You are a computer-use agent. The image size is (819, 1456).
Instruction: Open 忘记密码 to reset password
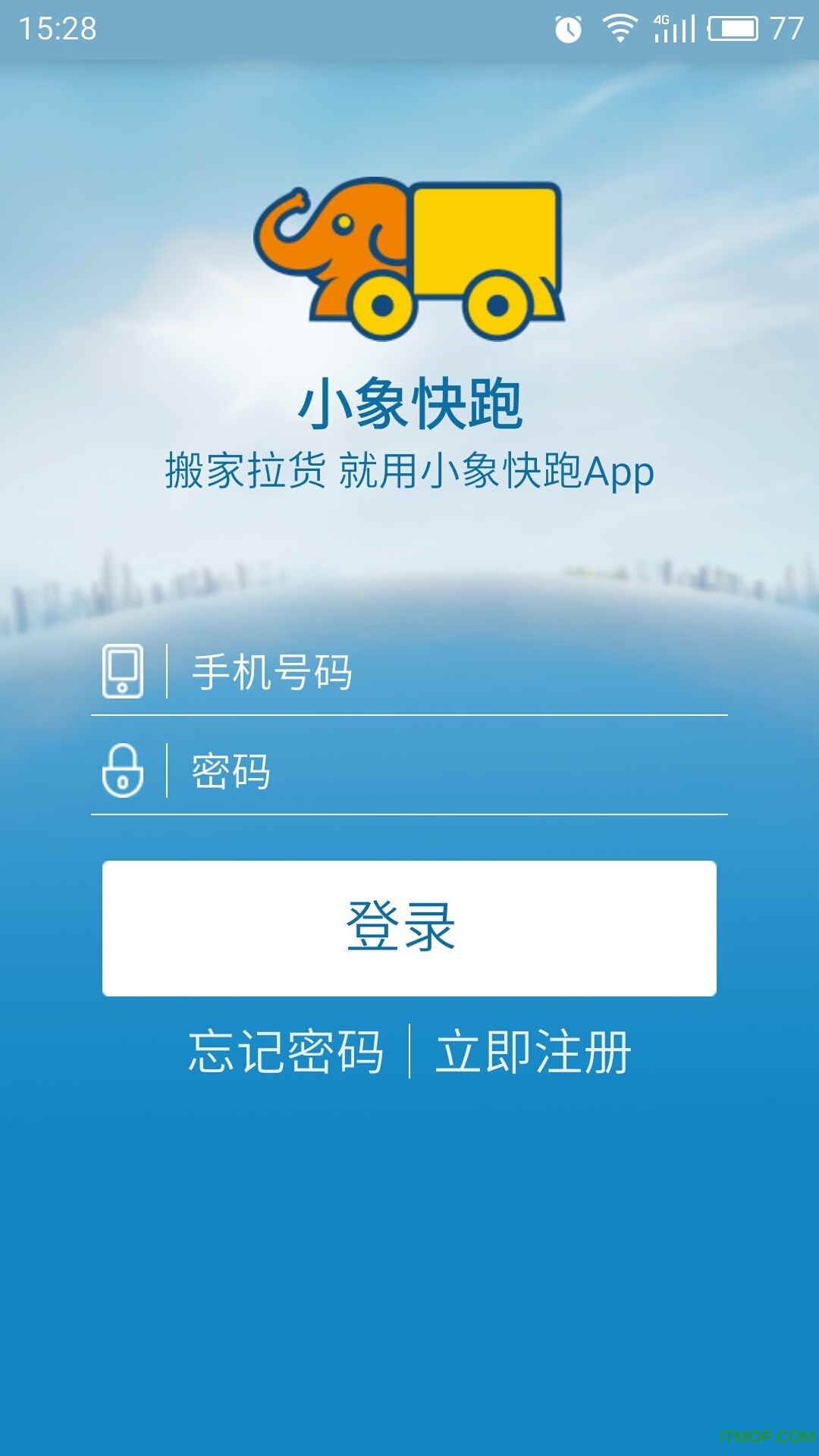(286, 1052)
